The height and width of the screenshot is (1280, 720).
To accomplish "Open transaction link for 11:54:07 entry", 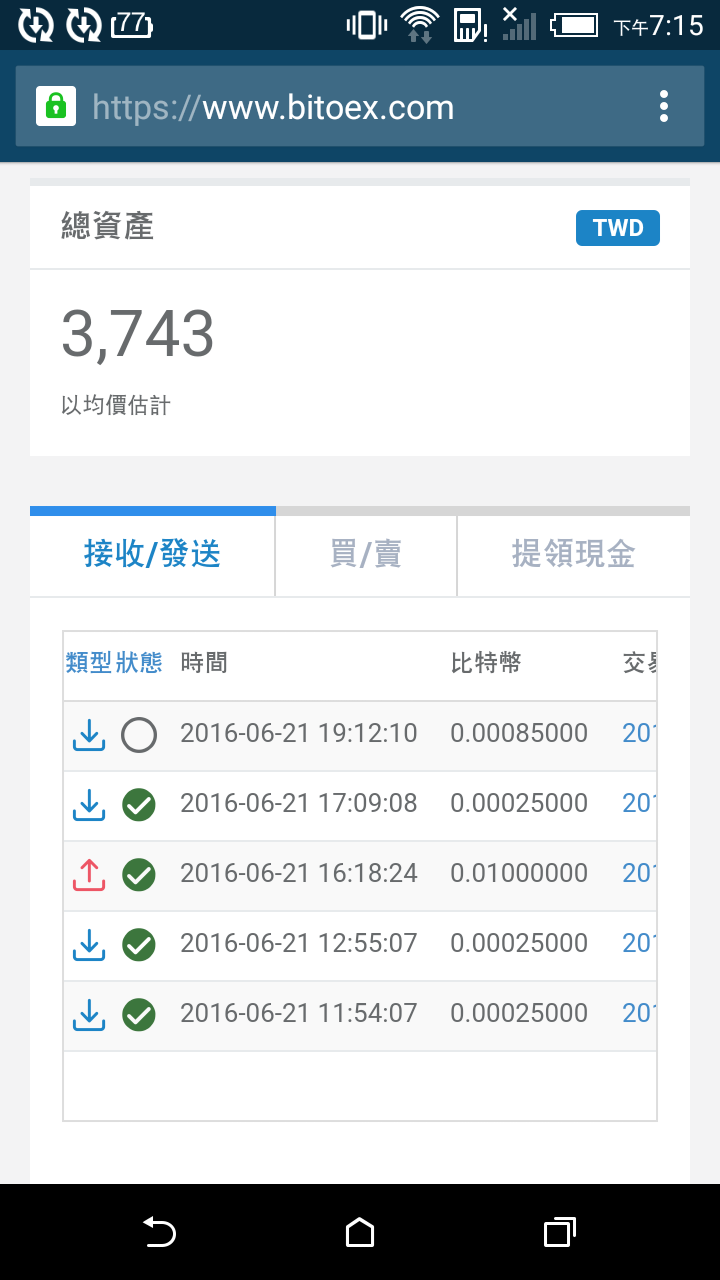I will pos(639,1013).
